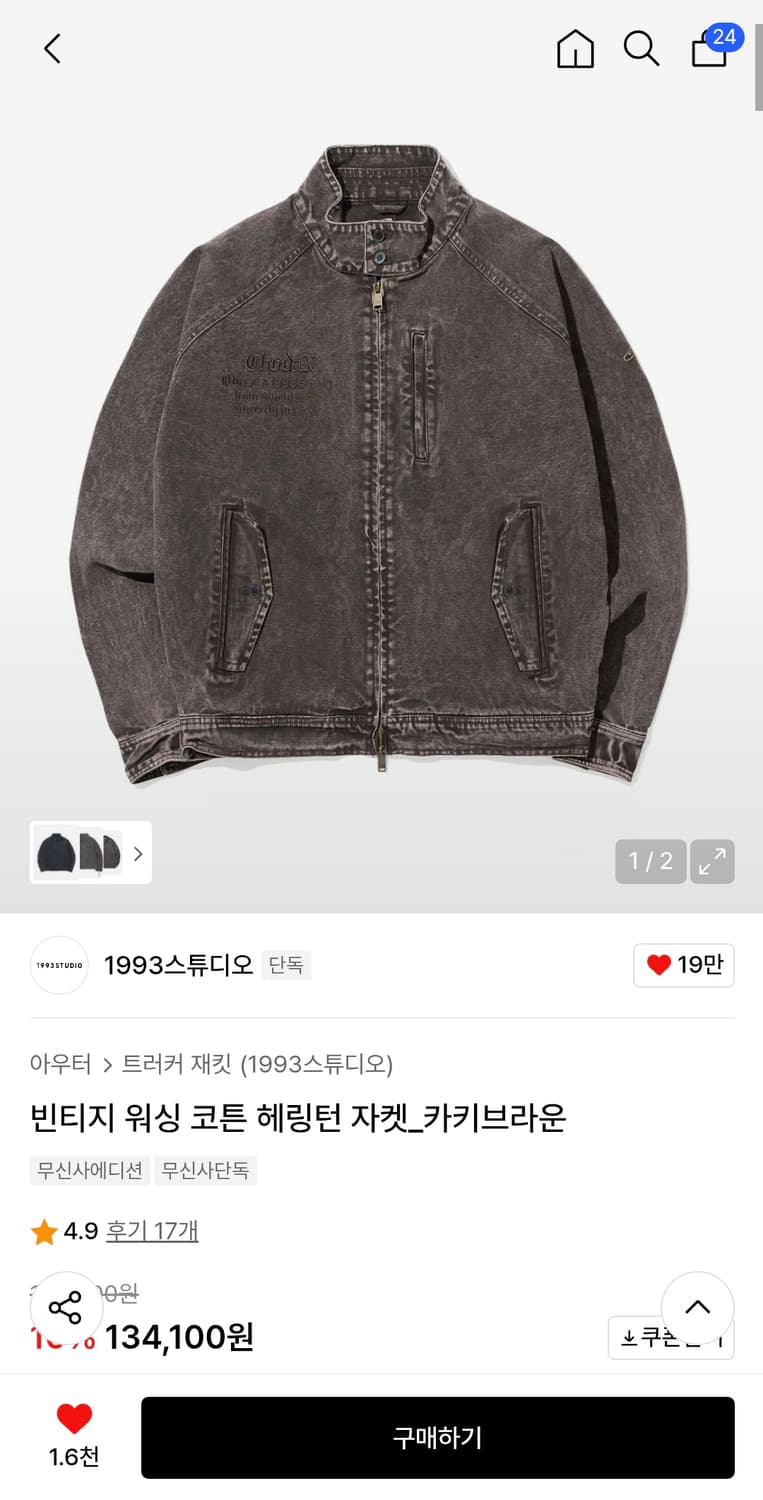Expand product thumbnails with right chevron
The width and height of the screenshot is (763, 1500).
tap(138, 853)
